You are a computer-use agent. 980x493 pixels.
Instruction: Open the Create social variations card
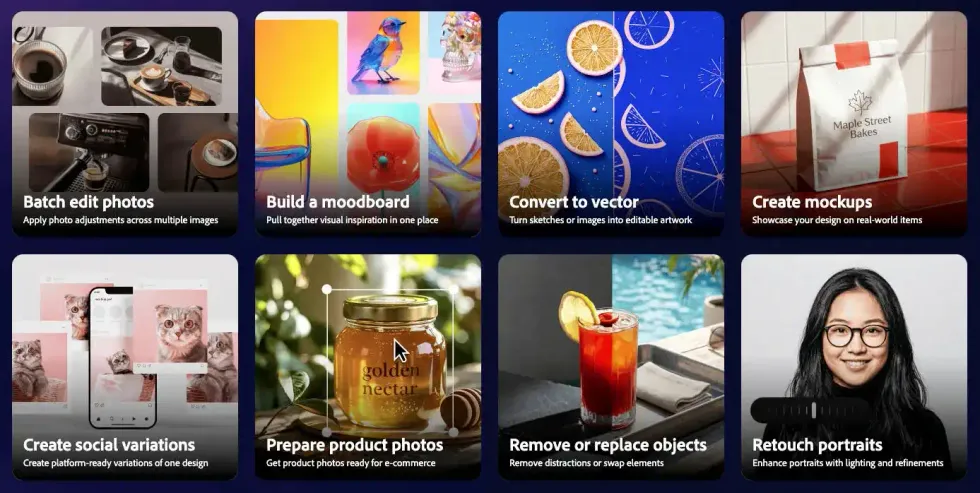[125, 367]
